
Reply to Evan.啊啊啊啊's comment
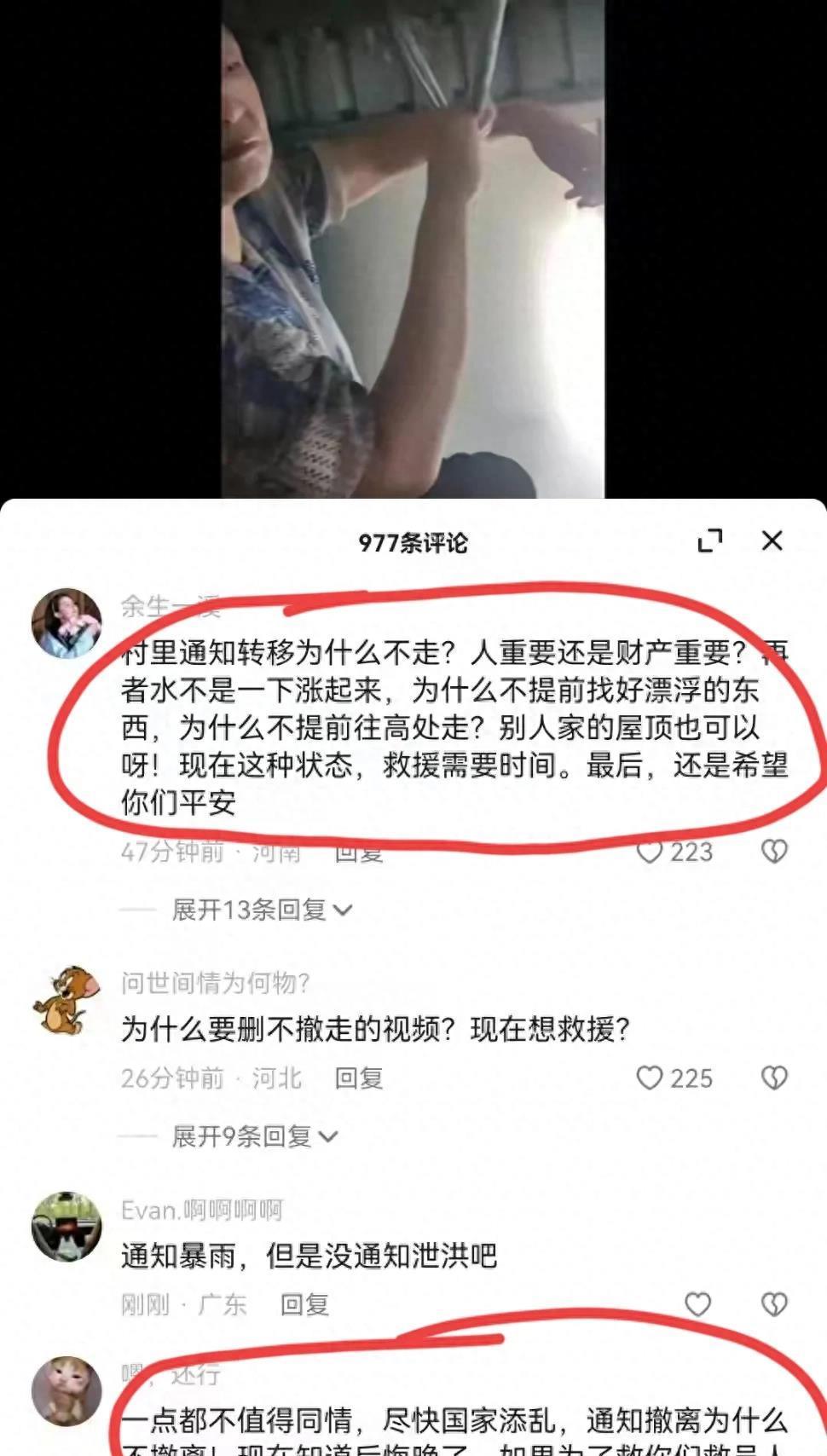[x=304, y=1304]
